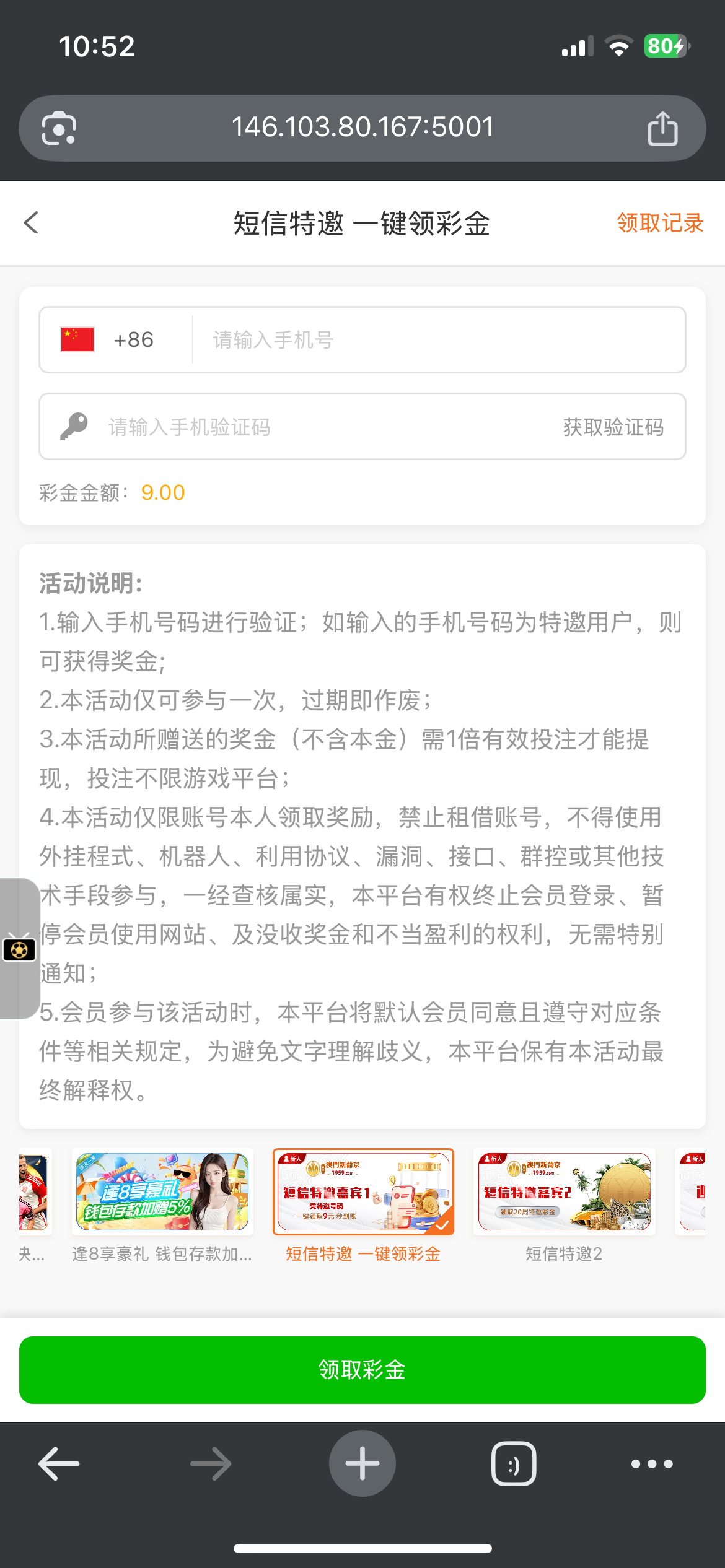This screenshot has width=725, height=1568.
Task: Tap the URL address 146.103.80.167:5001
Action: point(362,128)
